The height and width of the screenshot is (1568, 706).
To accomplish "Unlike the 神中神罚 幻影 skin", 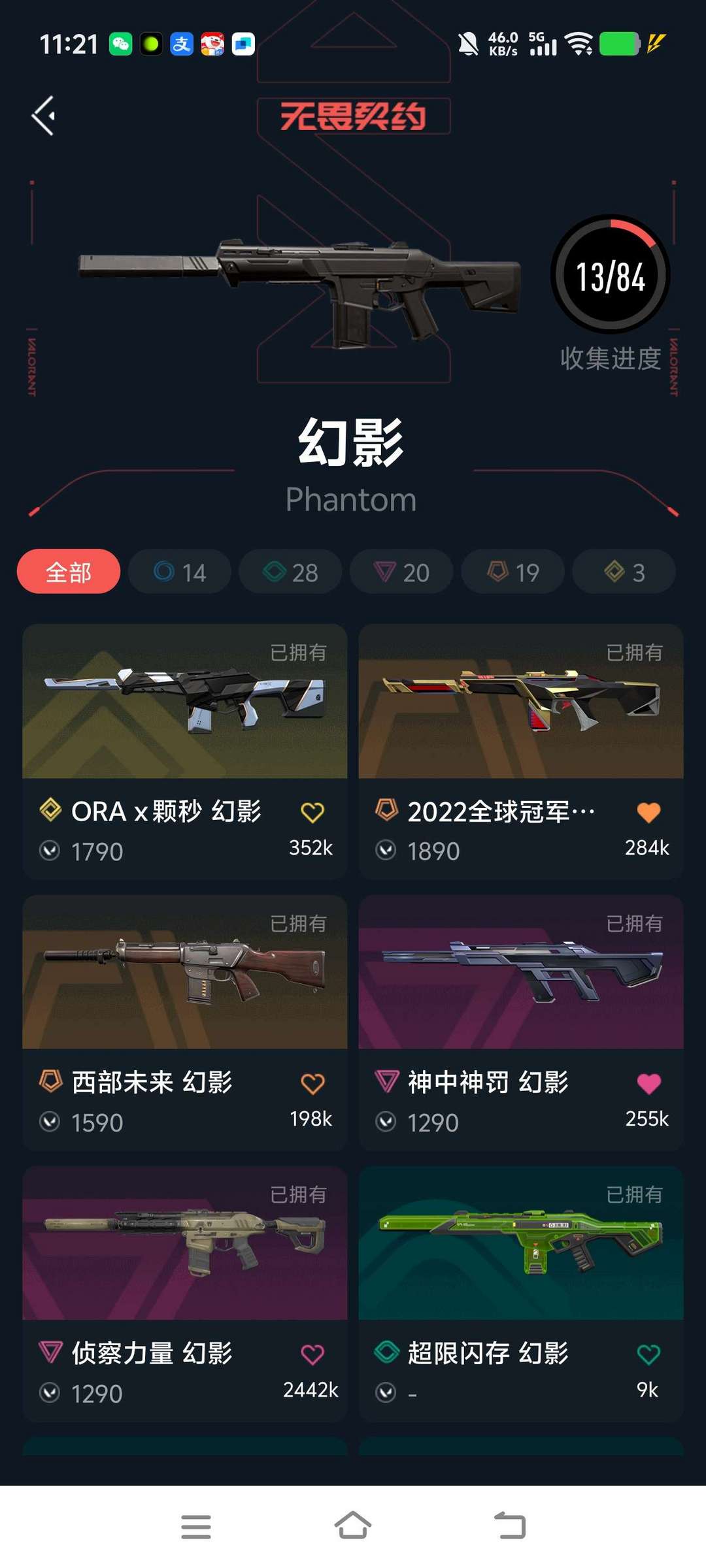I will click(648, 1084).
